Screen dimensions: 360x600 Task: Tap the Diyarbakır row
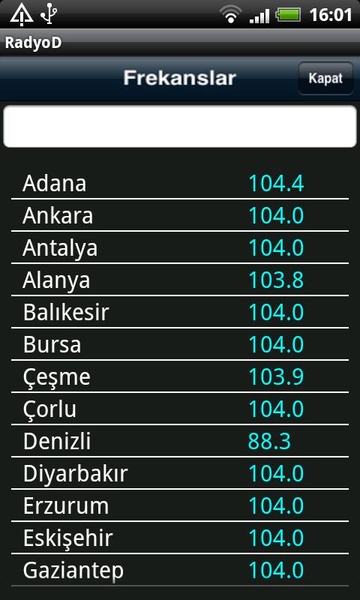click(x=180, y=473)
